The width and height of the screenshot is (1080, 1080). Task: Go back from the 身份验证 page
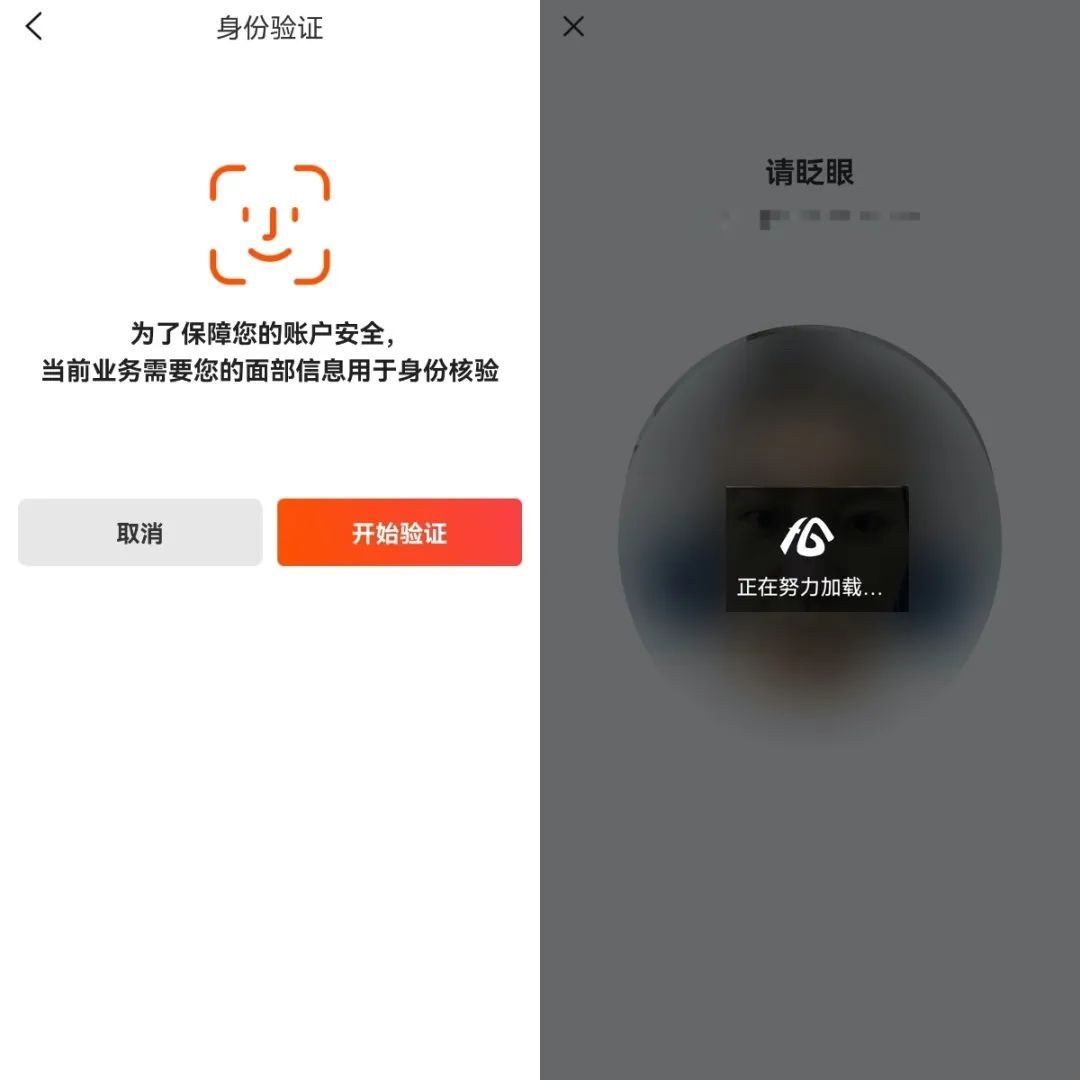(34, 27)
